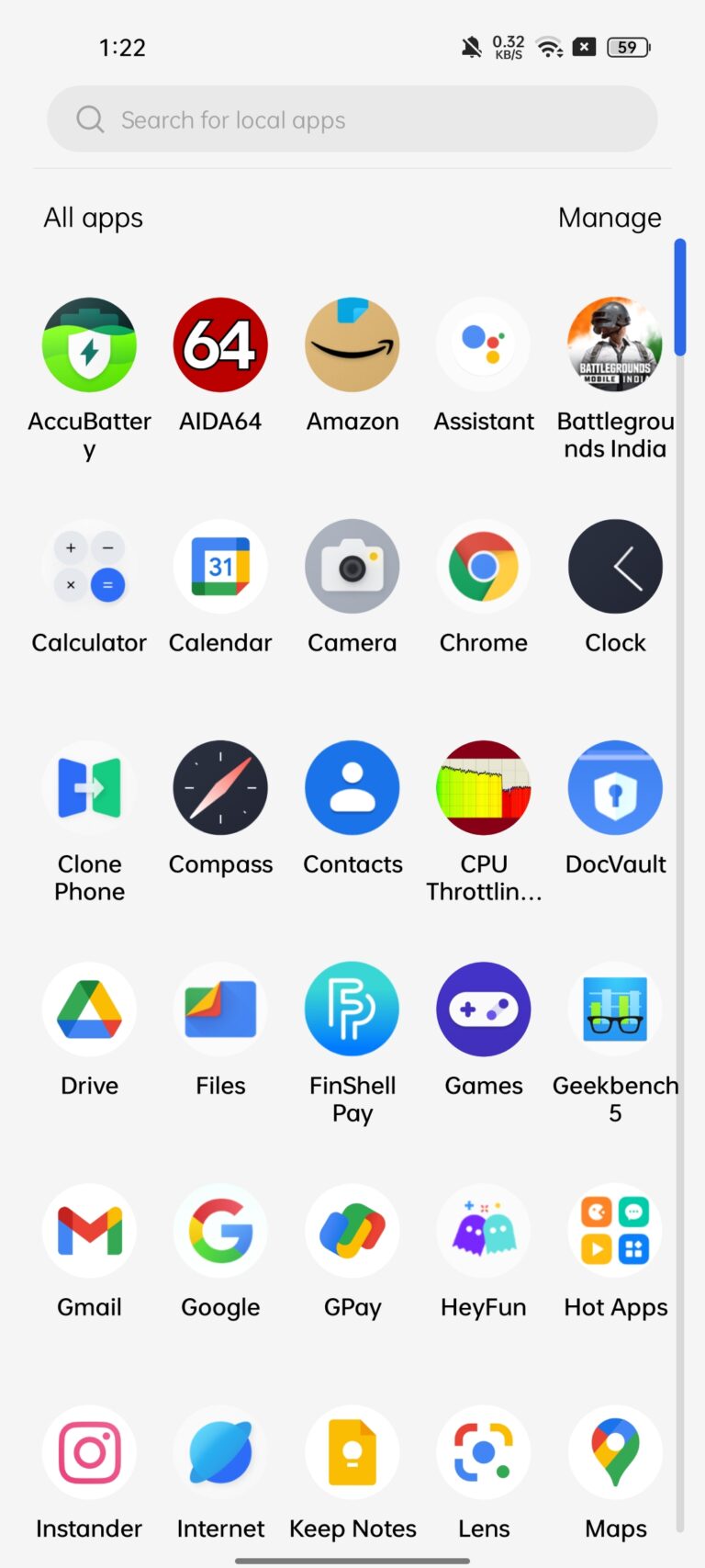Launch DocVault
The width and height of the screenshot is (705, 1568).
tap(615, 788)
